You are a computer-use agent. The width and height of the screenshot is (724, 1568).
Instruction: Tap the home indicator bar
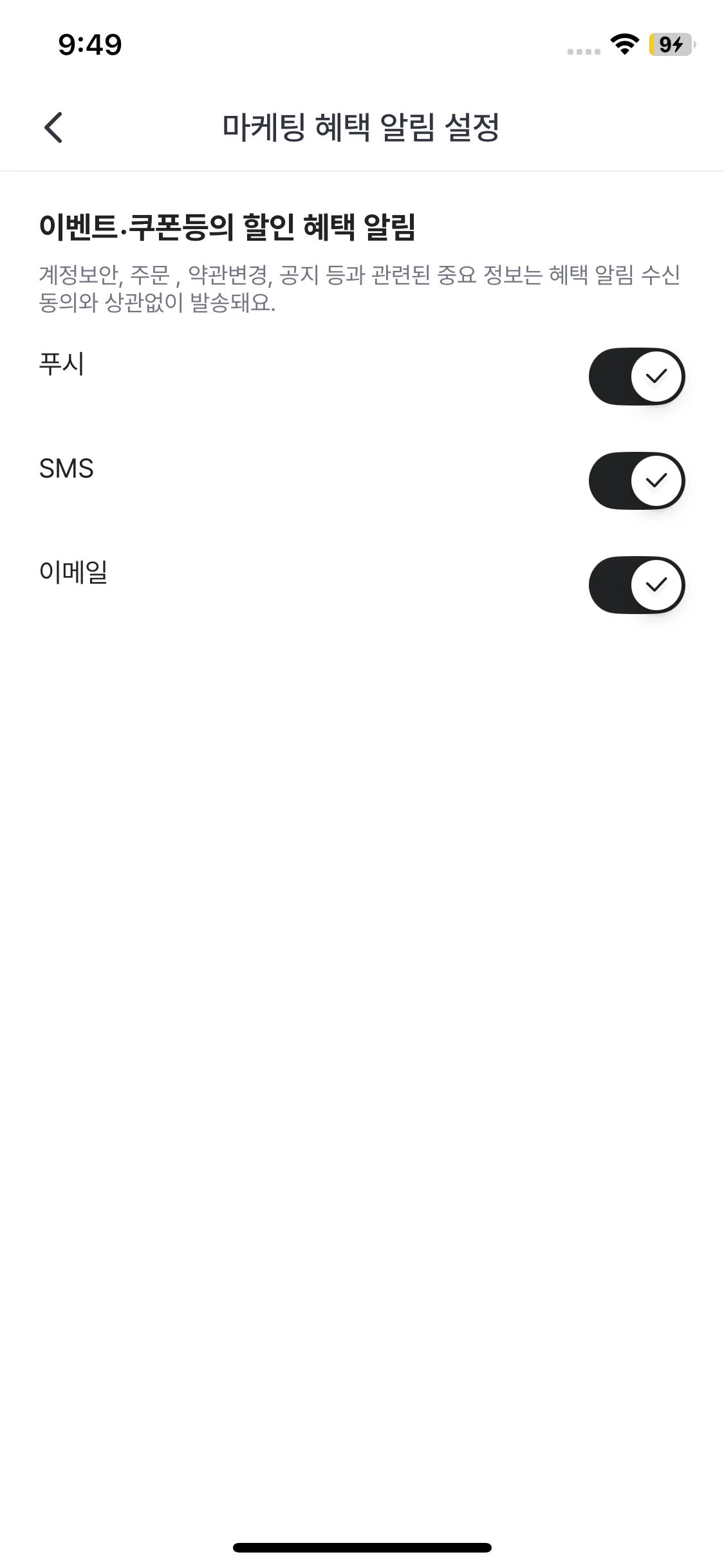(x=362, y=1547)
